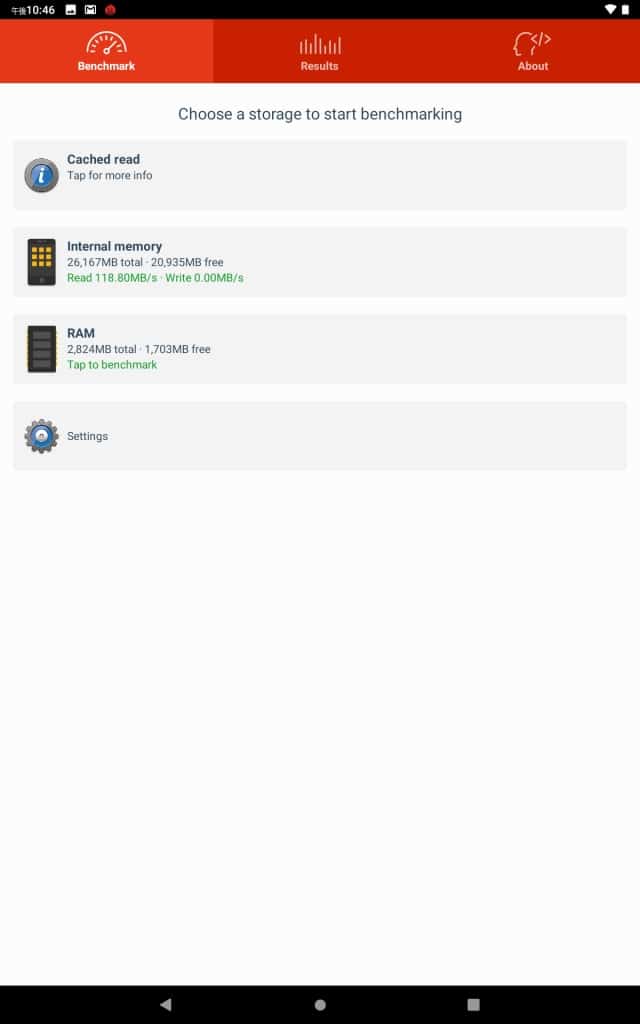This screenshot has height=1024, width=640.
Task: Switch to the Results tab
Action: tap(319, 51)
